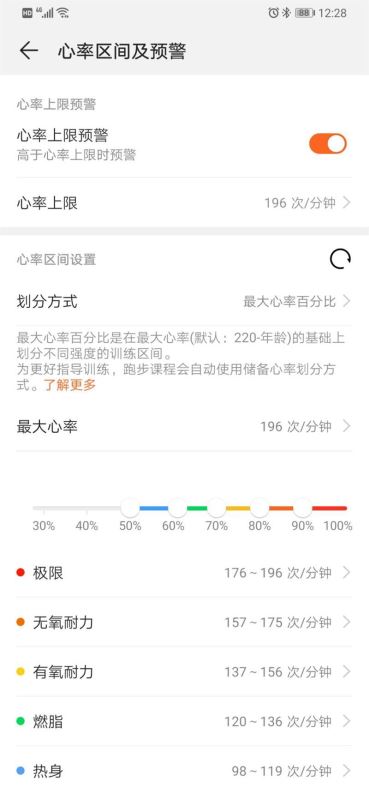Go back from 心率区间及预警 page
Viewport: 369px width, 800px height.
pos(29,51)
